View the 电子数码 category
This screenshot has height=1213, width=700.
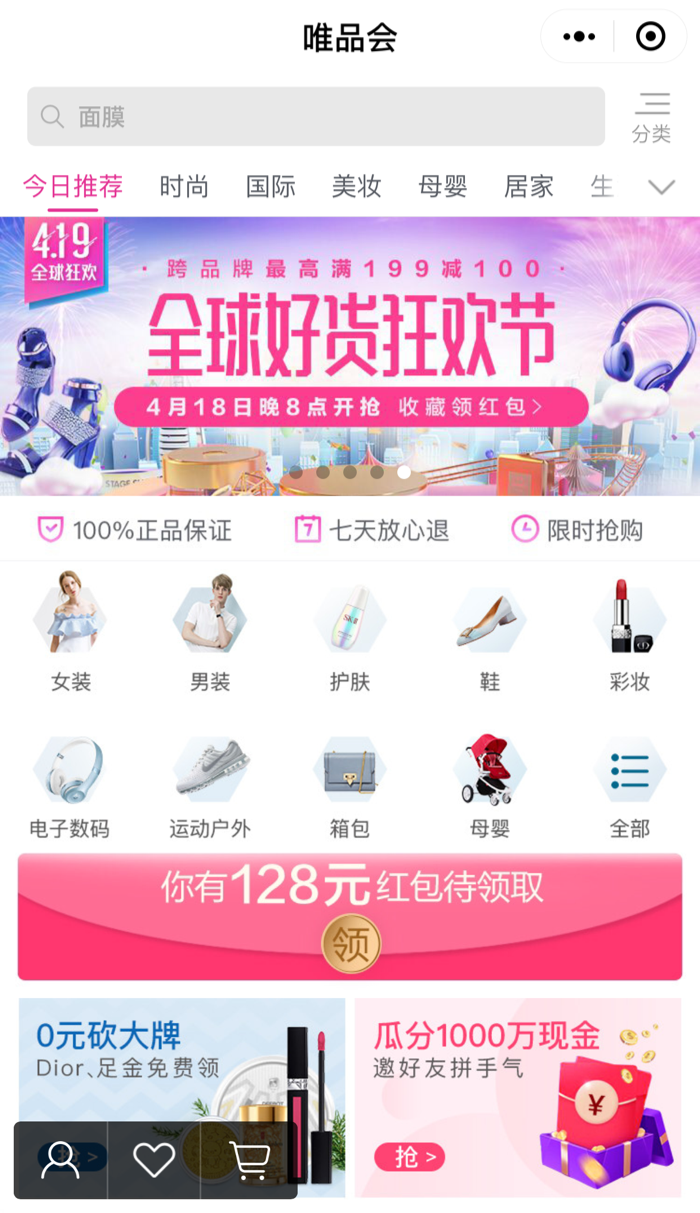click(x=69, y=785)
